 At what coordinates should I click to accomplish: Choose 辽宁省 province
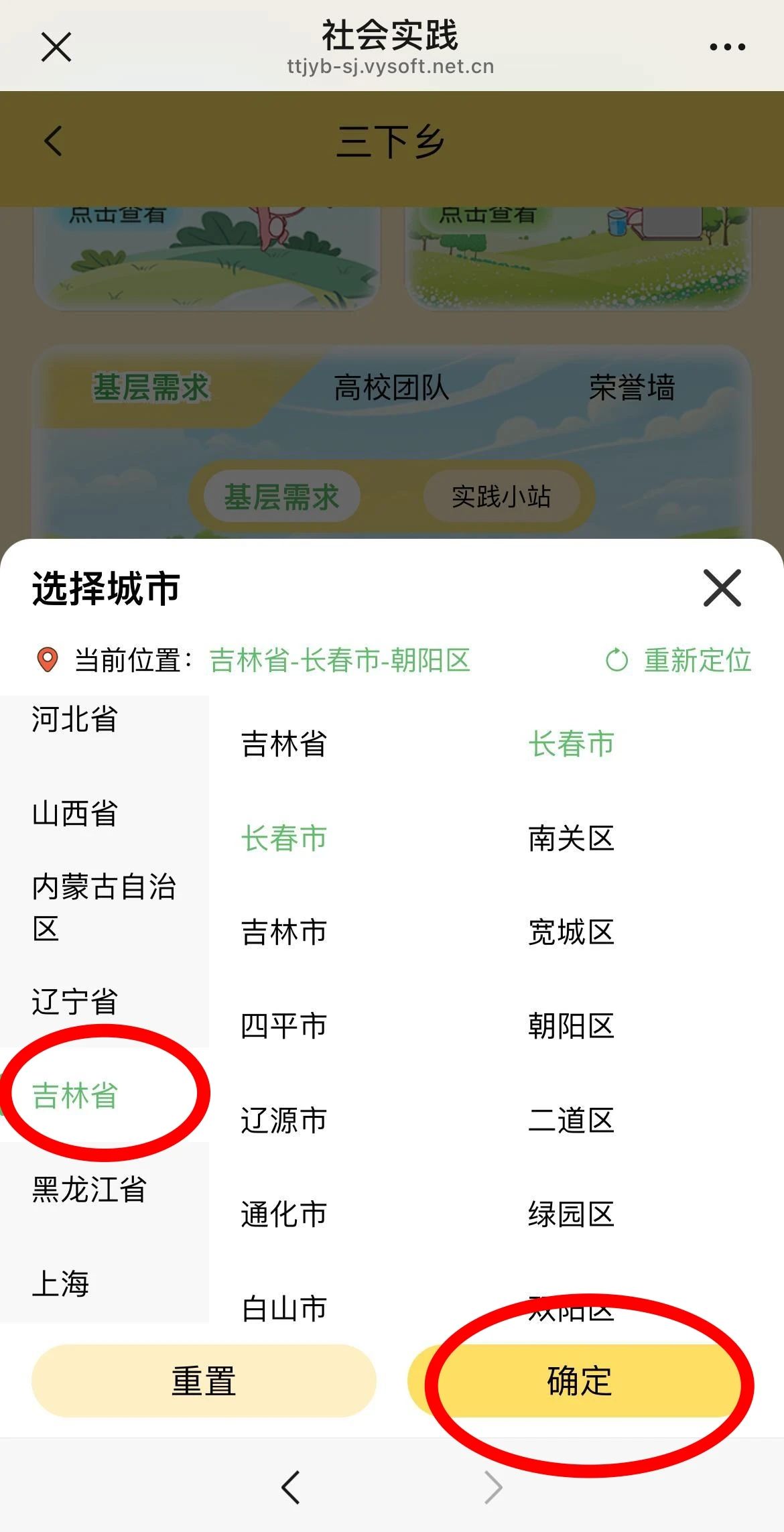click(x=75, y=1002)
